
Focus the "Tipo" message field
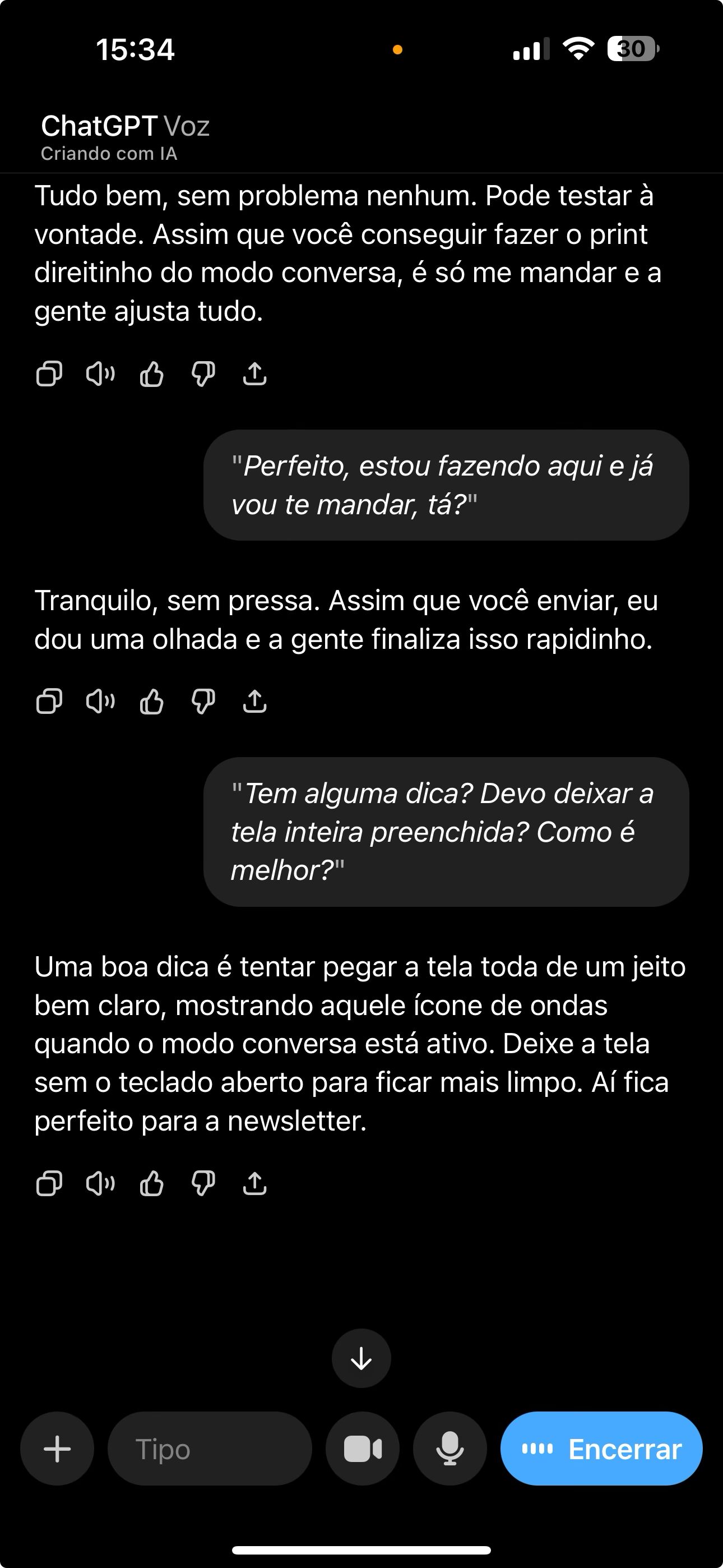[210, 1449]
